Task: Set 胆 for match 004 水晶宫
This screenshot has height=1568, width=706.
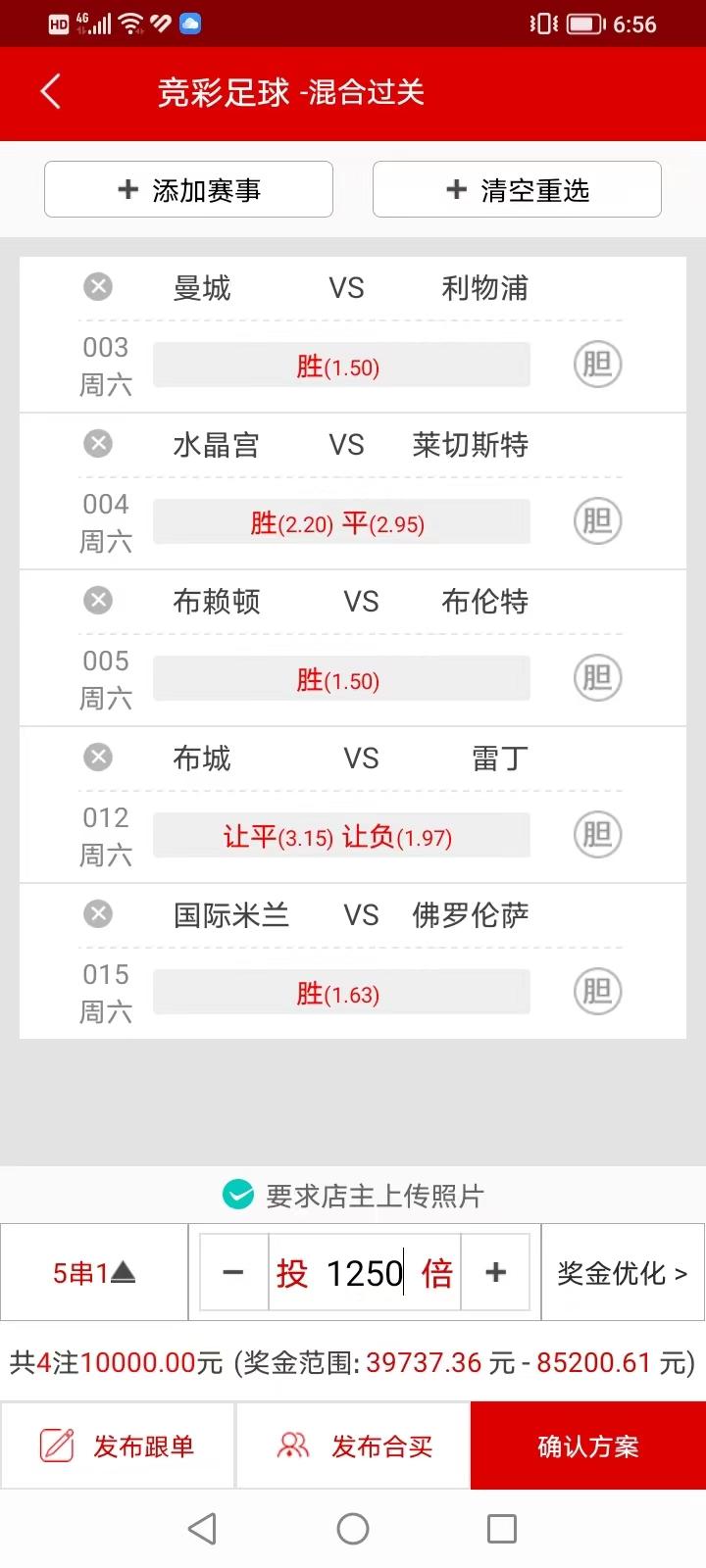Action: 597,521
